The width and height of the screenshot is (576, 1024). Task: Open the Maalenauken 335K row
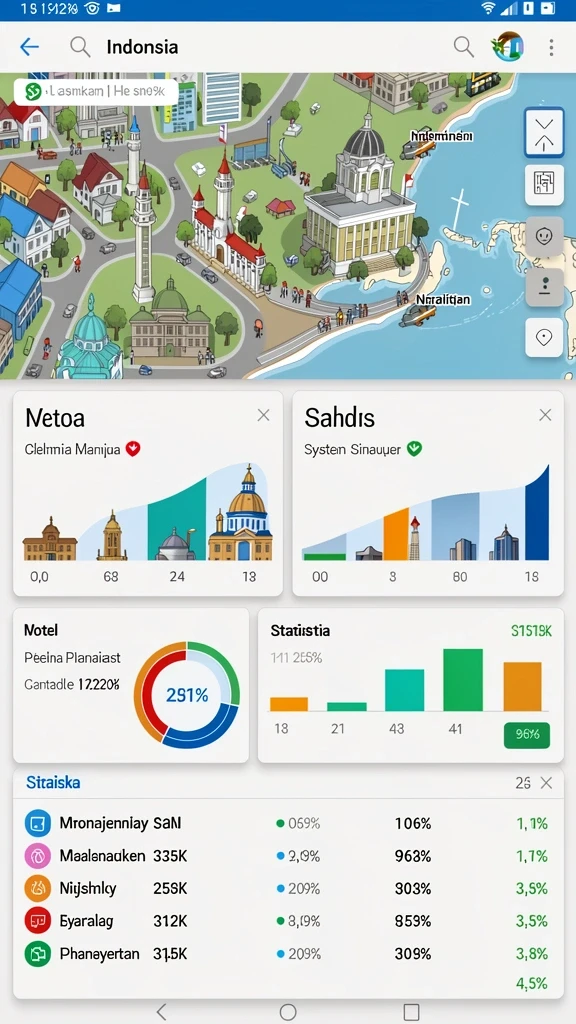coord(288,856)
